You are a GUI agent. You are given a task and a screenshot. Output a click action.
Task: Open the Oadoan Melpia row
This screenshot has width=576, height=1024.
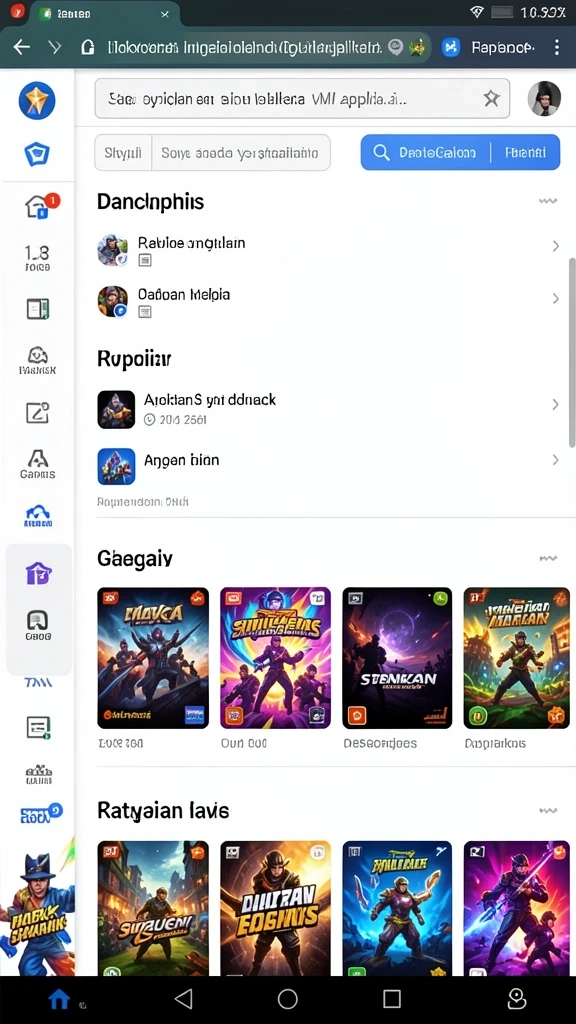click(x=328, y=300)
